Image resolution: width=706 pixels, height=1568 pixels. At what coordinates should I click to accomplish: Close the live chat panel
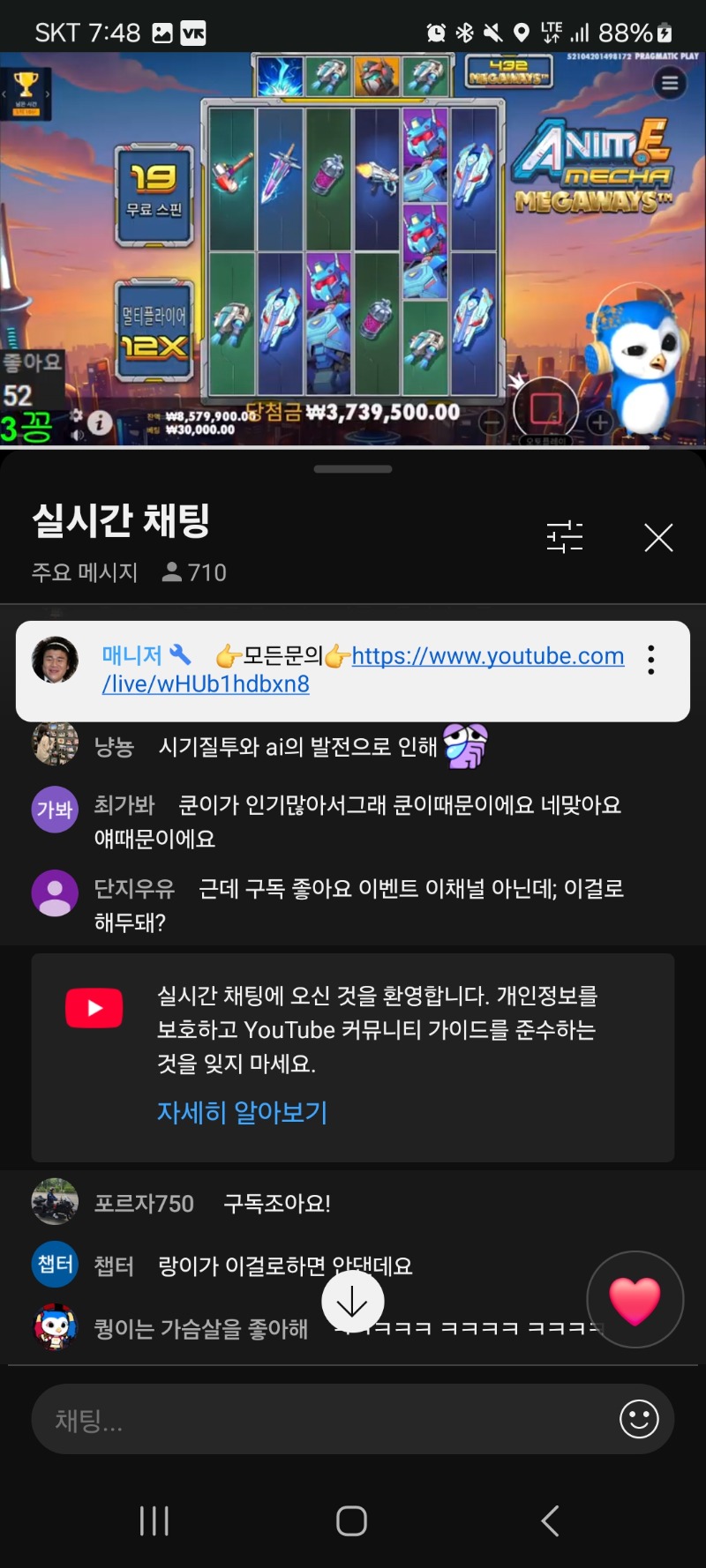coord(658,537)
